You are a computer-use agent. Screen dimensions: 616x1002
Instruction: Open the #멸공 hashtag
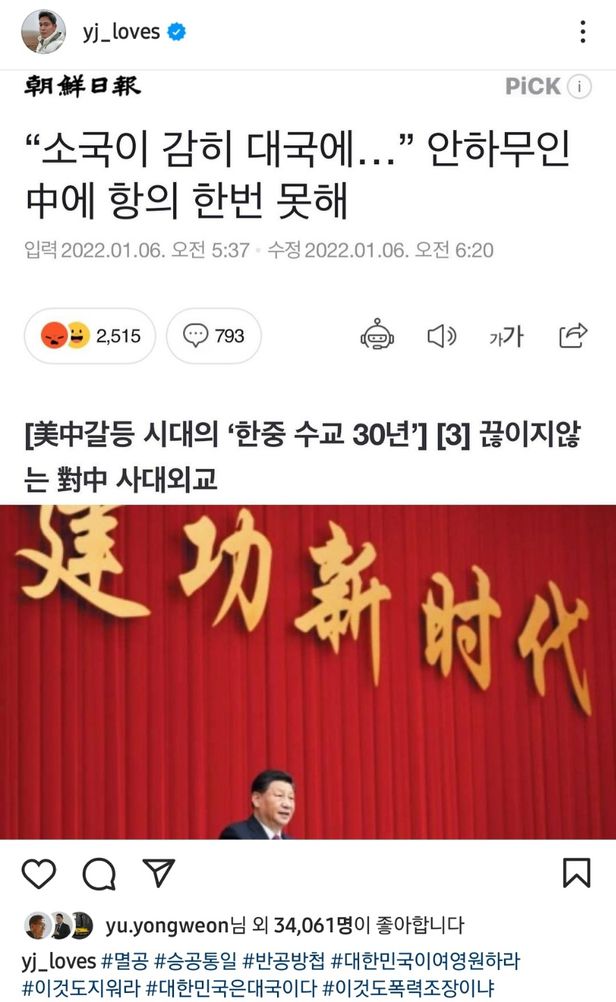click(126, 961)
